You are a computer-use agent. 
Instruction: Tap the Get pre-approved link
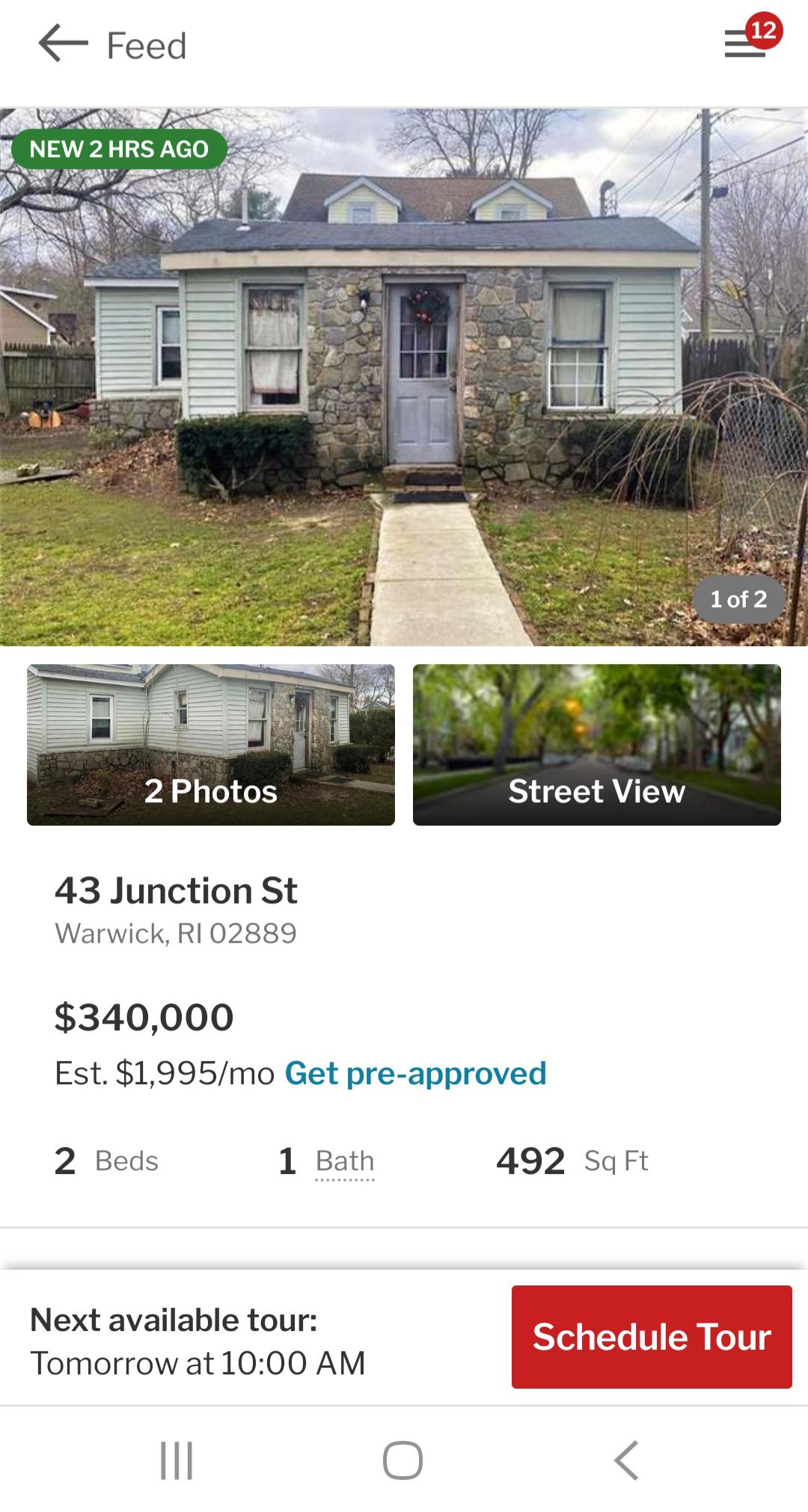point(415,1073)
